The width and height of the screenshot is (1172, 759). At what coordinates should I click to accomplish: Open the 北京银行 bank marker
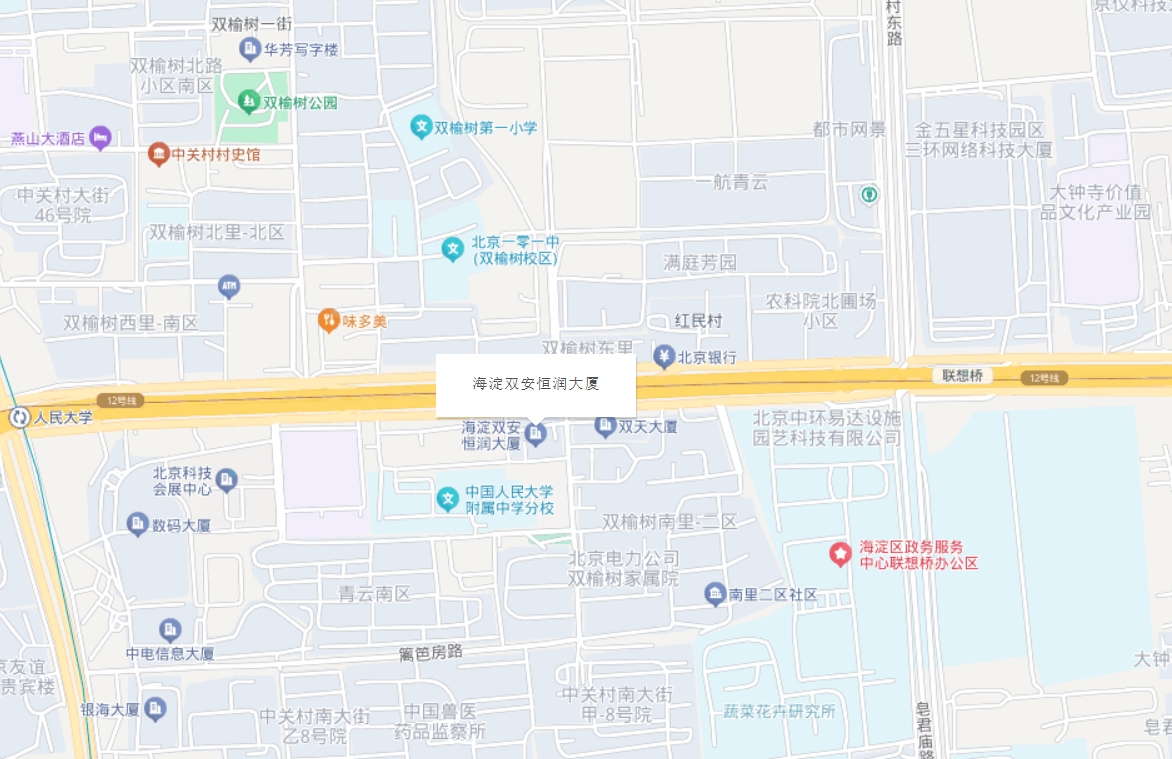coord(665,356)
